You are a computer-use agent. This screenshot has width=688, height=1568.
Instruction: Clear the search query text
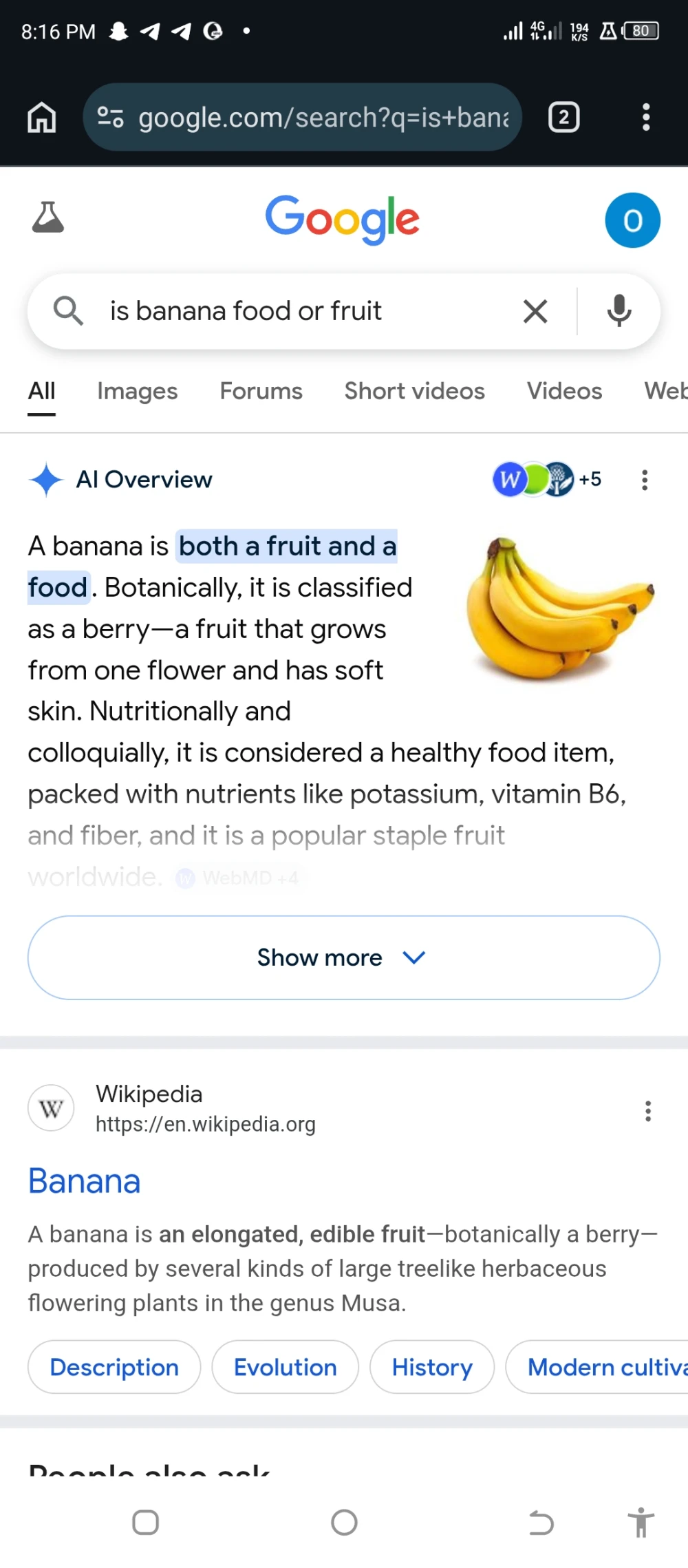click(x=535, y=311)
